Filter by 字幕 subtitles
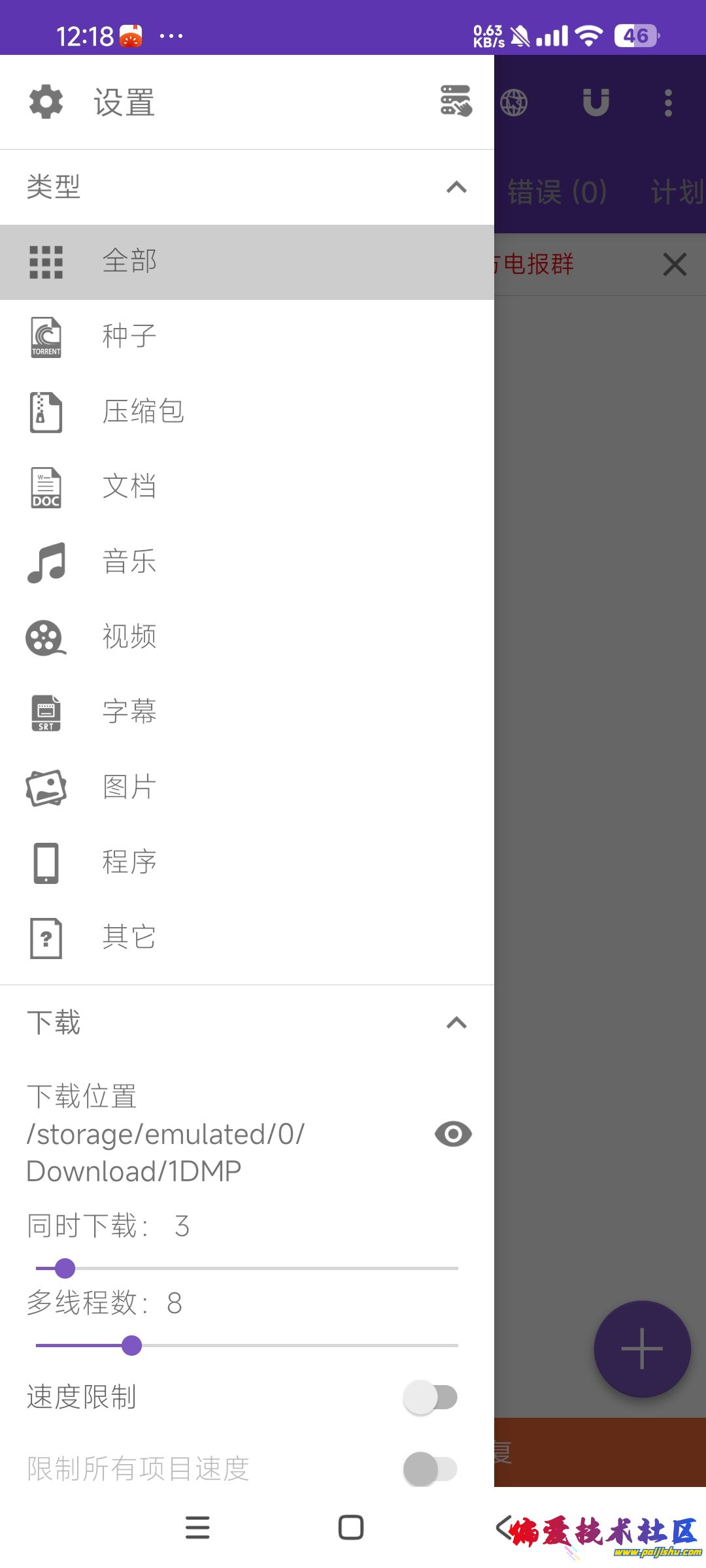Viewport: 706px width, 1568px height. coord(129,713)
